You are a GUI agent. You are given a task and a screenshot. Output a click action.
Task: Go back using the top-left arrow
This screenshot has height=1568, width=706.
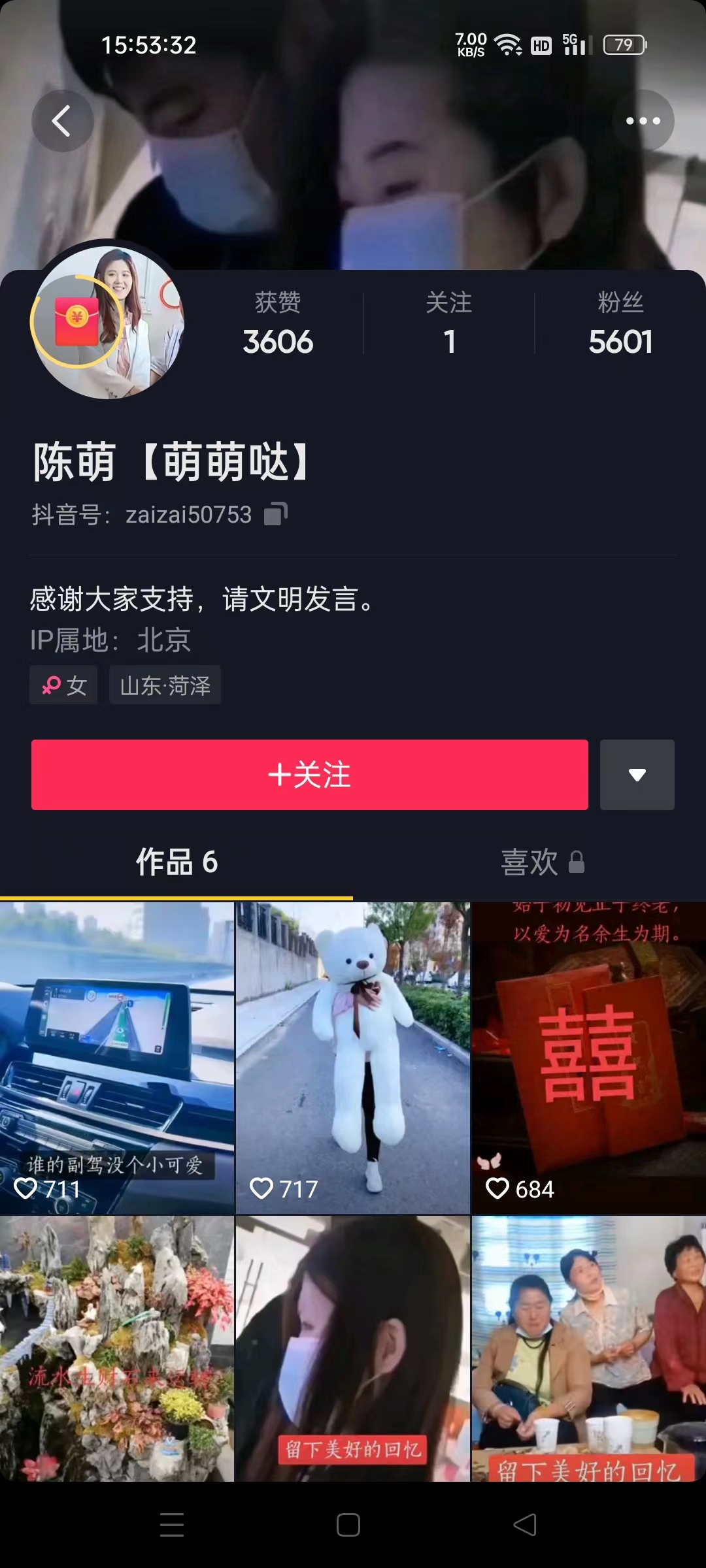pyautogui.click(x=62, y=121)
